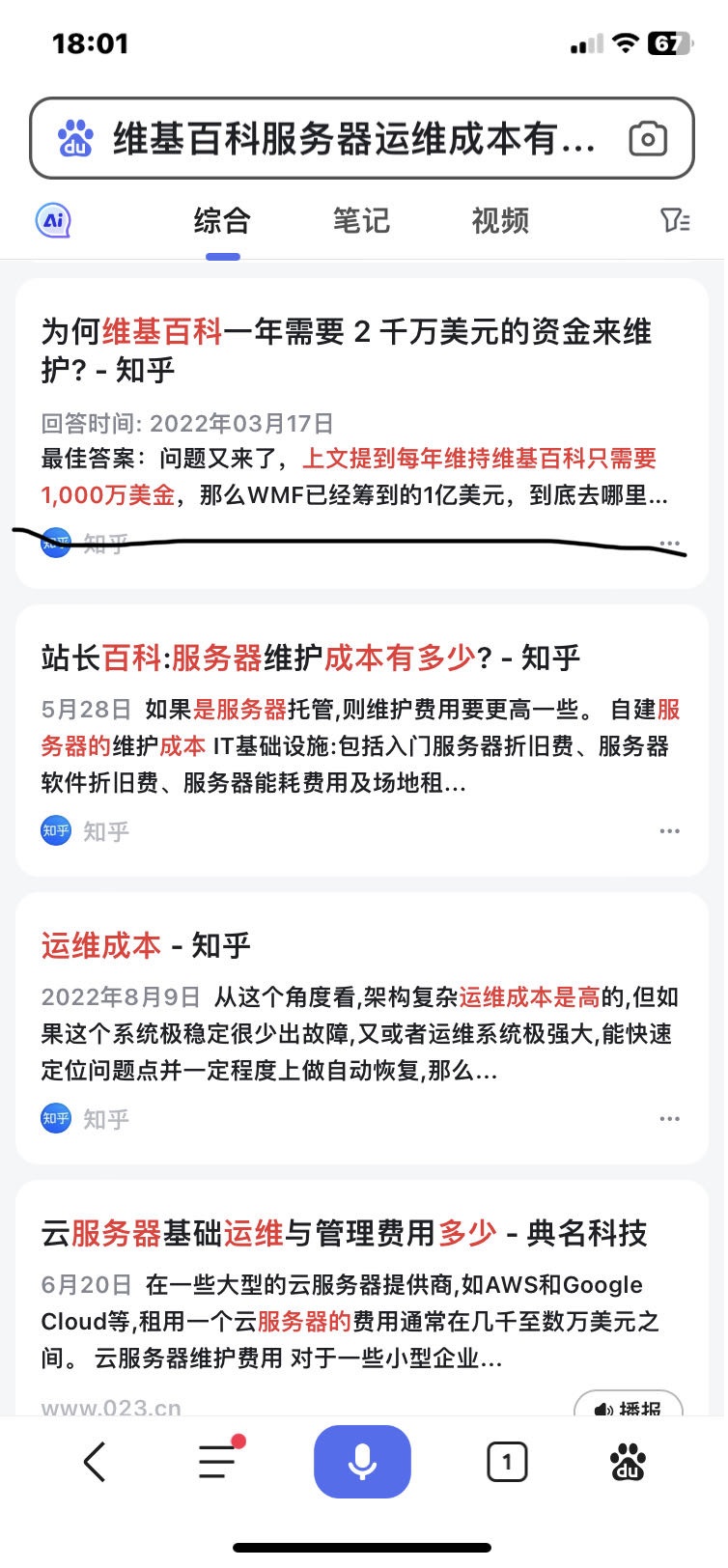Go to the Baidu home page
The image size is (728, 1568).
(x=629, y=1462)
